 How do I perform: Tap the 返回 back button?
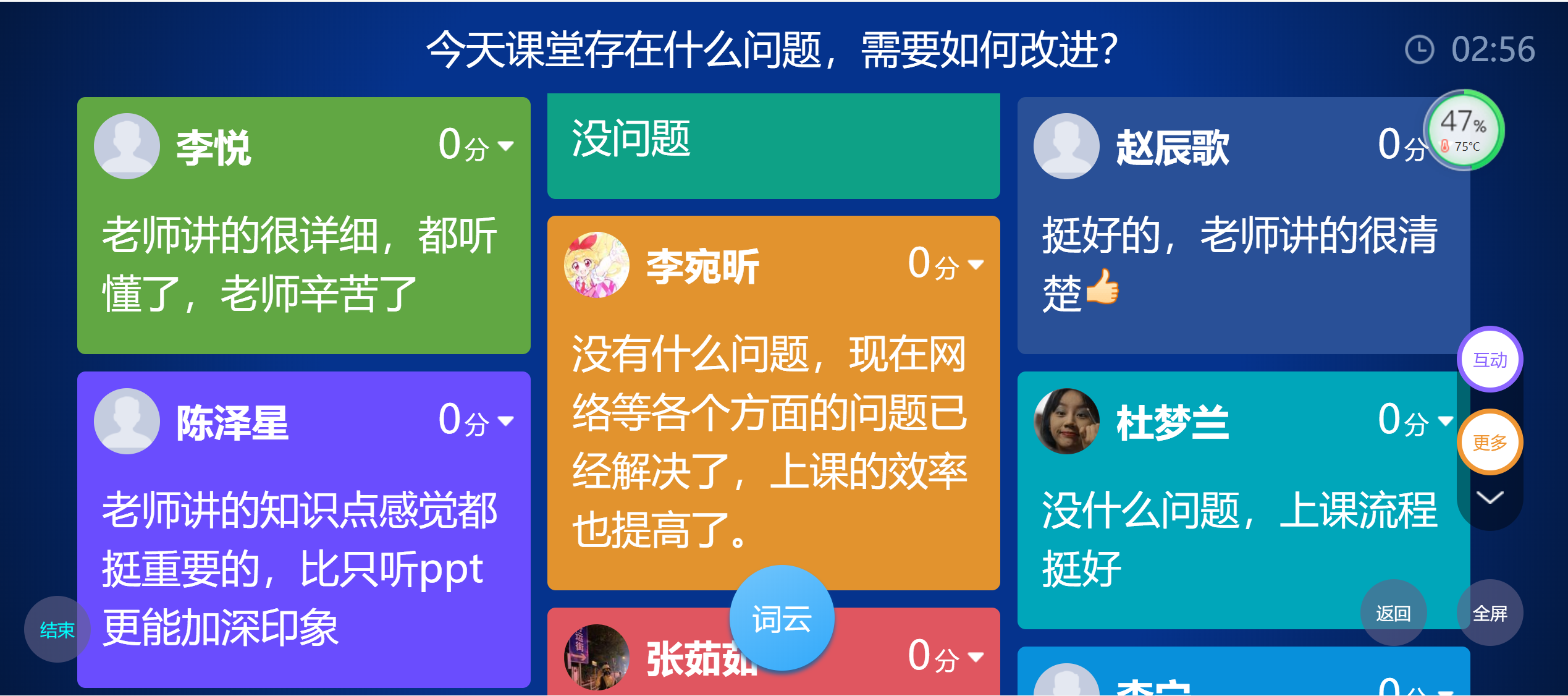1393,613
